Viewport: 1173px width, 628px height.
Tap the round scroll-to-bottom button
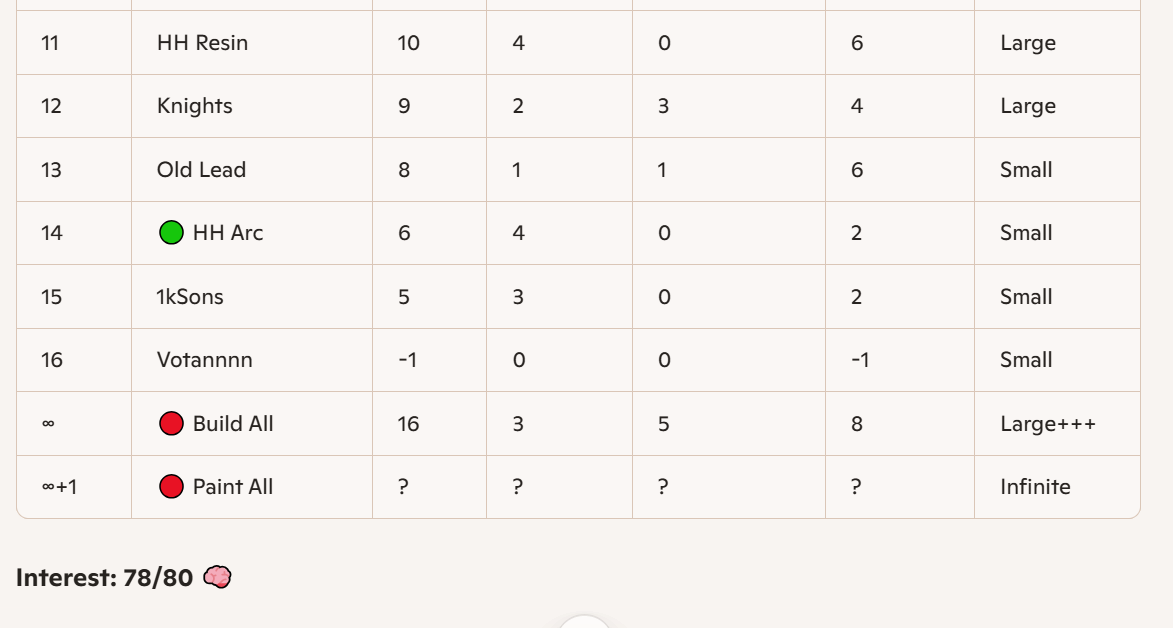584,622
